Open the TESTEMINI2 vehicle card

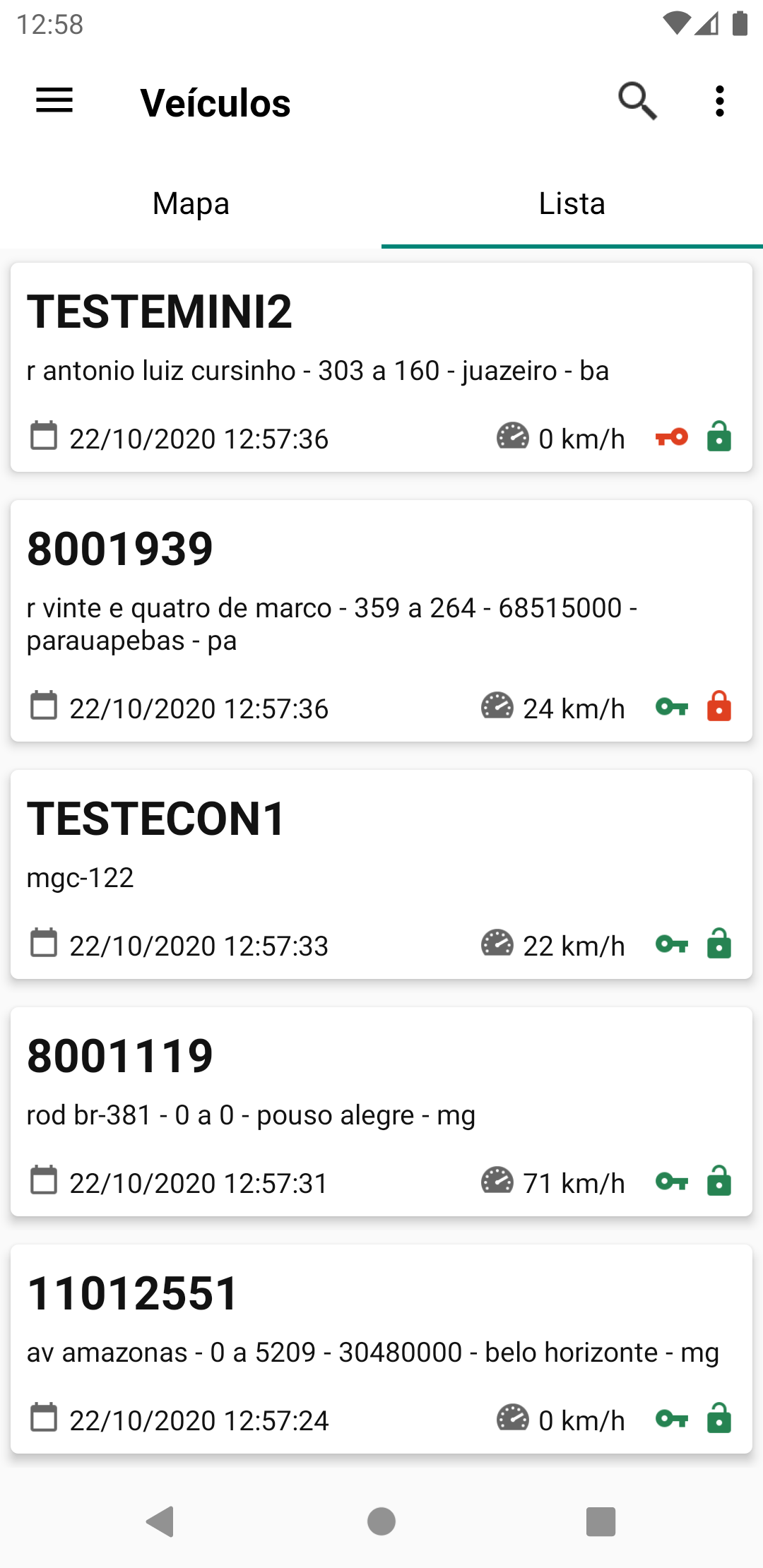pyautogui.click(x=381, y=367)
